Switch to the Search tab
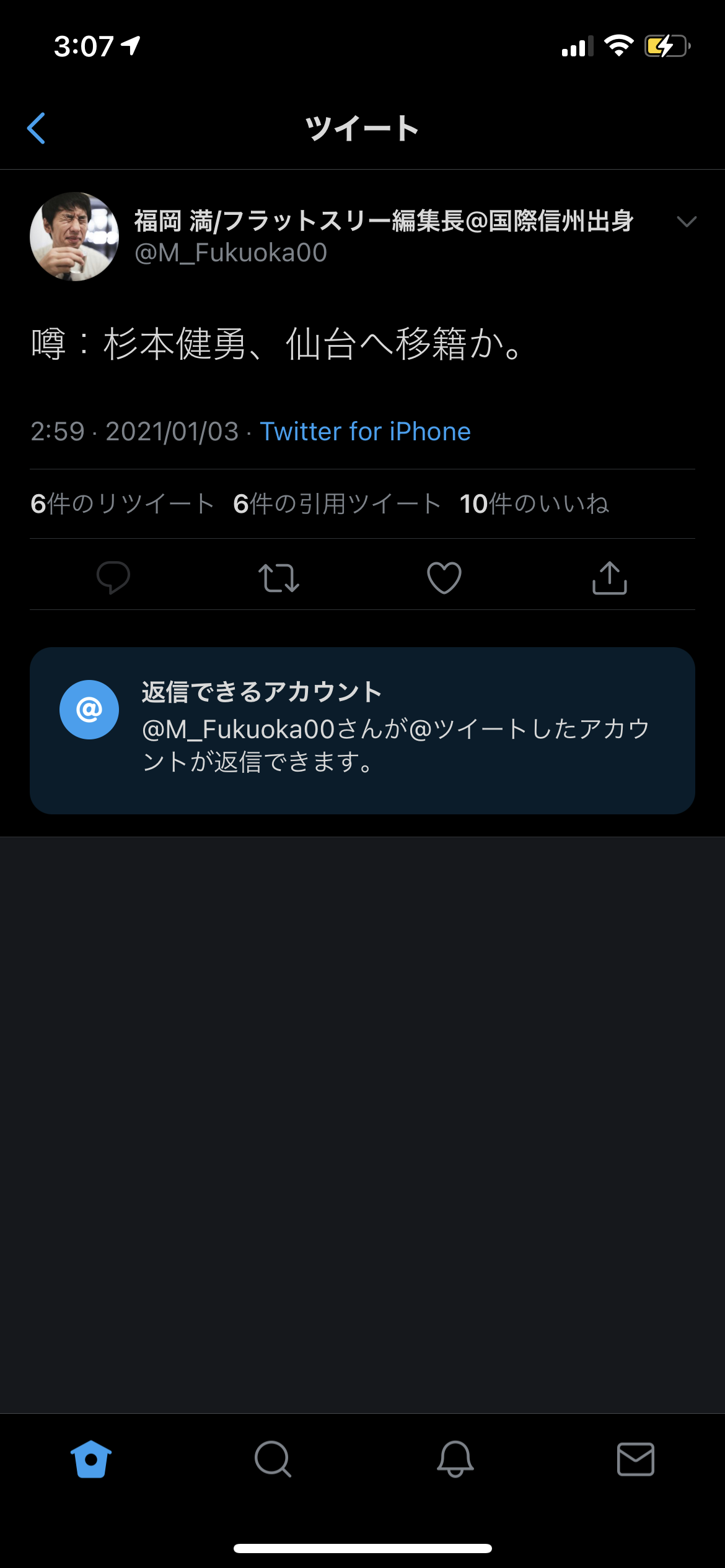This screenshot has width=725, height=1568. (273, 1459)
